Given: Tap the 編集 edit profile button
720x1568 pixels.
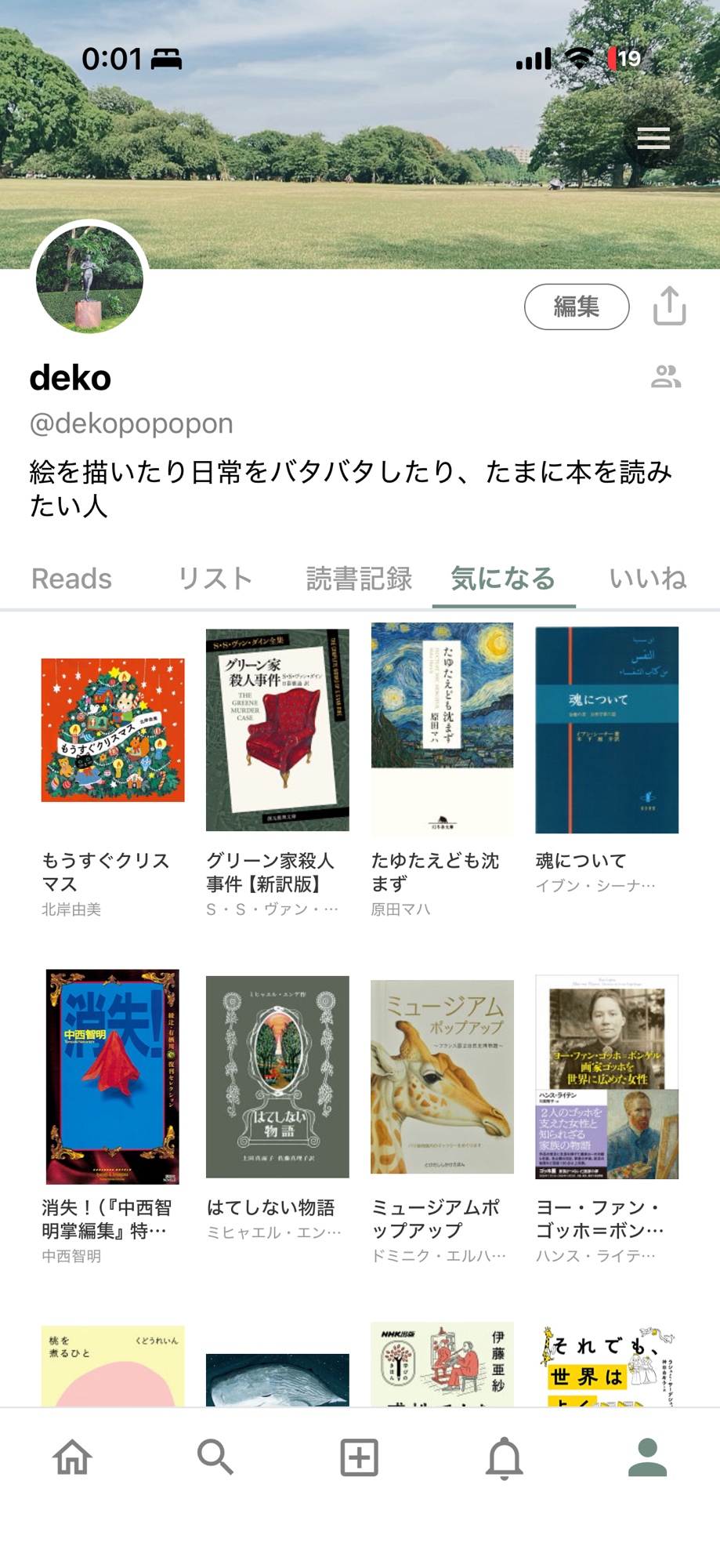Looking at the screenshot, I should pos(576,307).
